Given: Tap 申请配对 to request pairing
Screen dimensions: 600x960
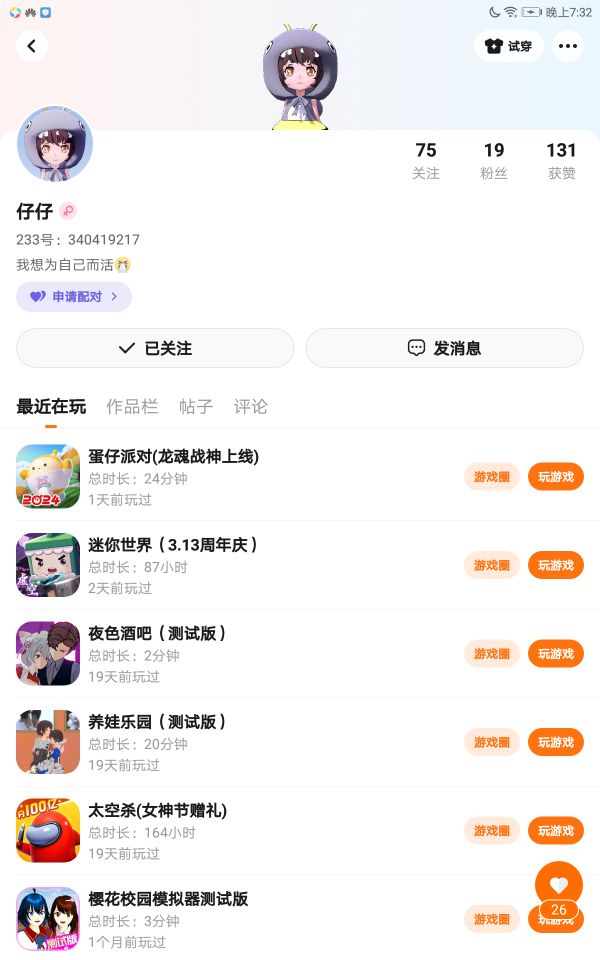Looking at the screenshot, I should pos(74,297).
